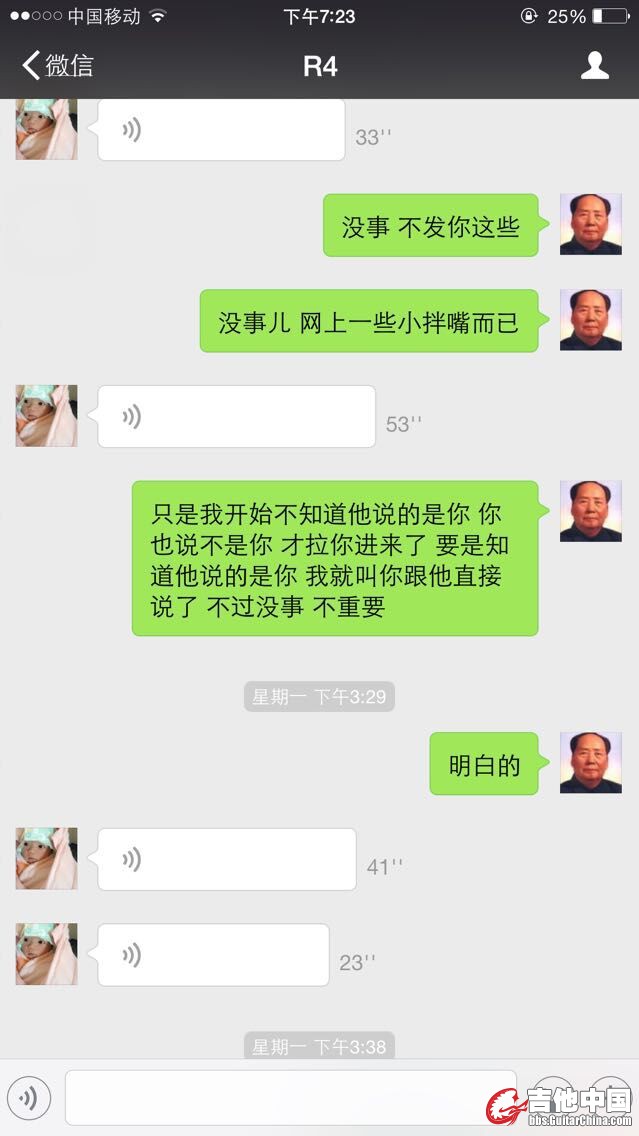
Task: Open the chat details profile icon
Action: tap(595, 66)
